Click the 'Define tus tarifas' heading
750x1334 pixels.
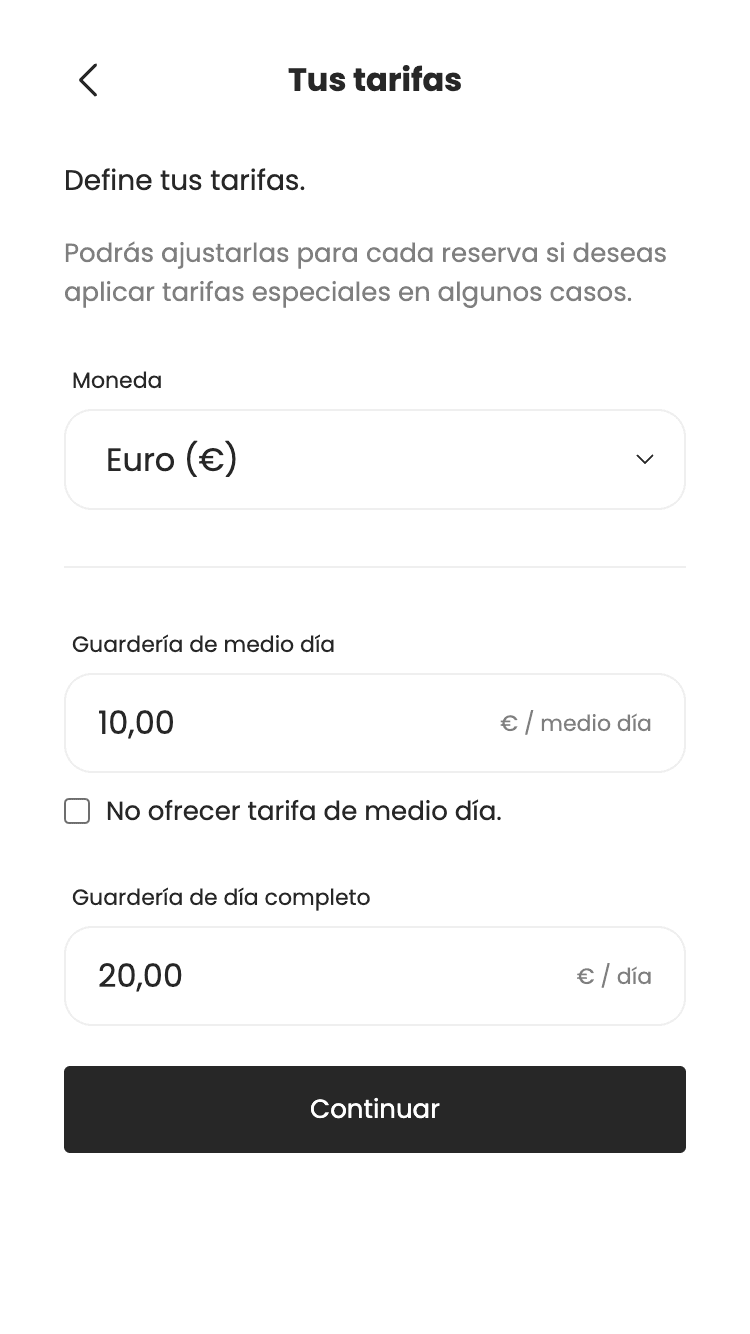tap(185, 180)
